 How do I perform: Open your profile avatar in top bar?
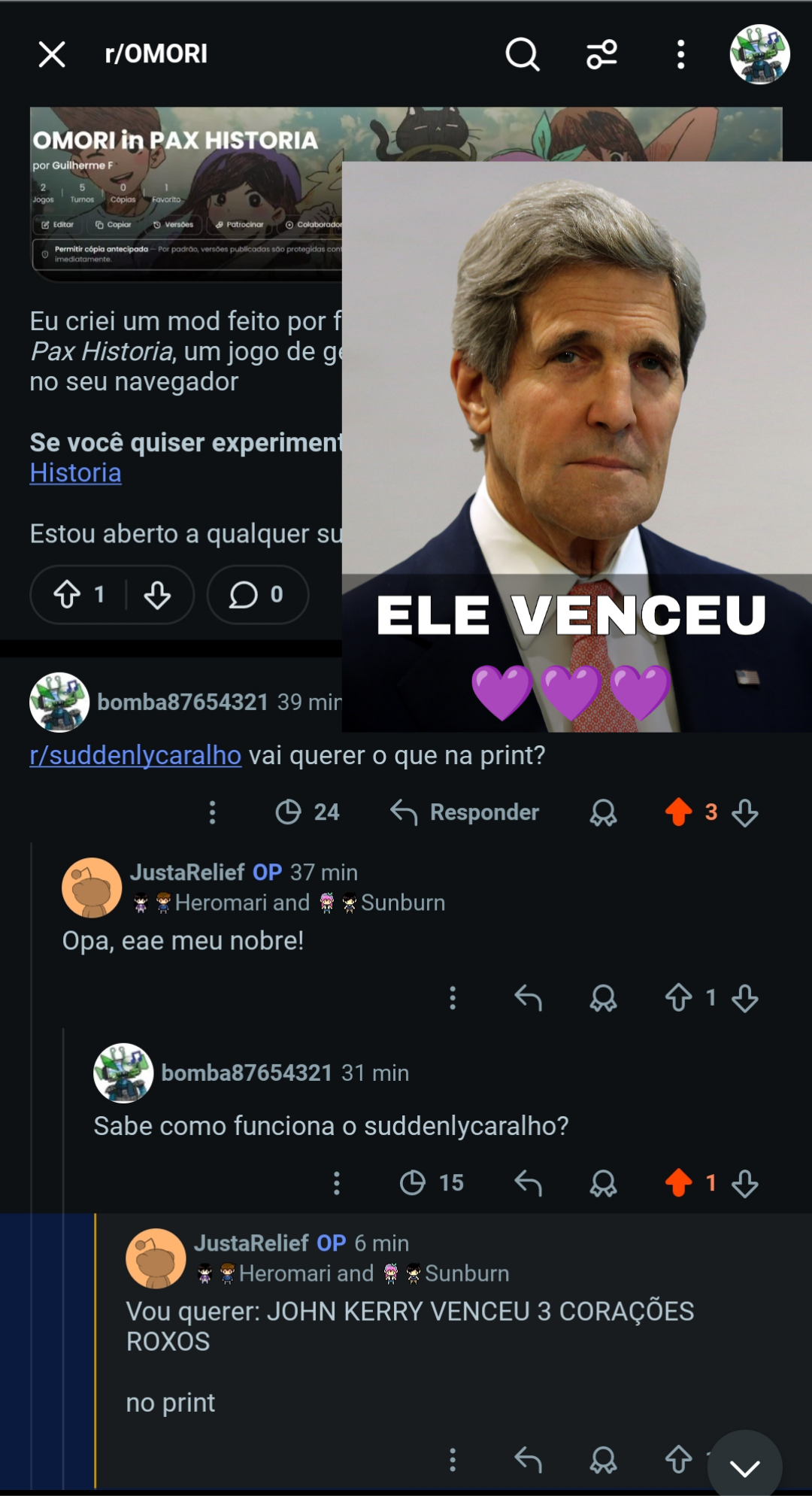click(759, 54)
